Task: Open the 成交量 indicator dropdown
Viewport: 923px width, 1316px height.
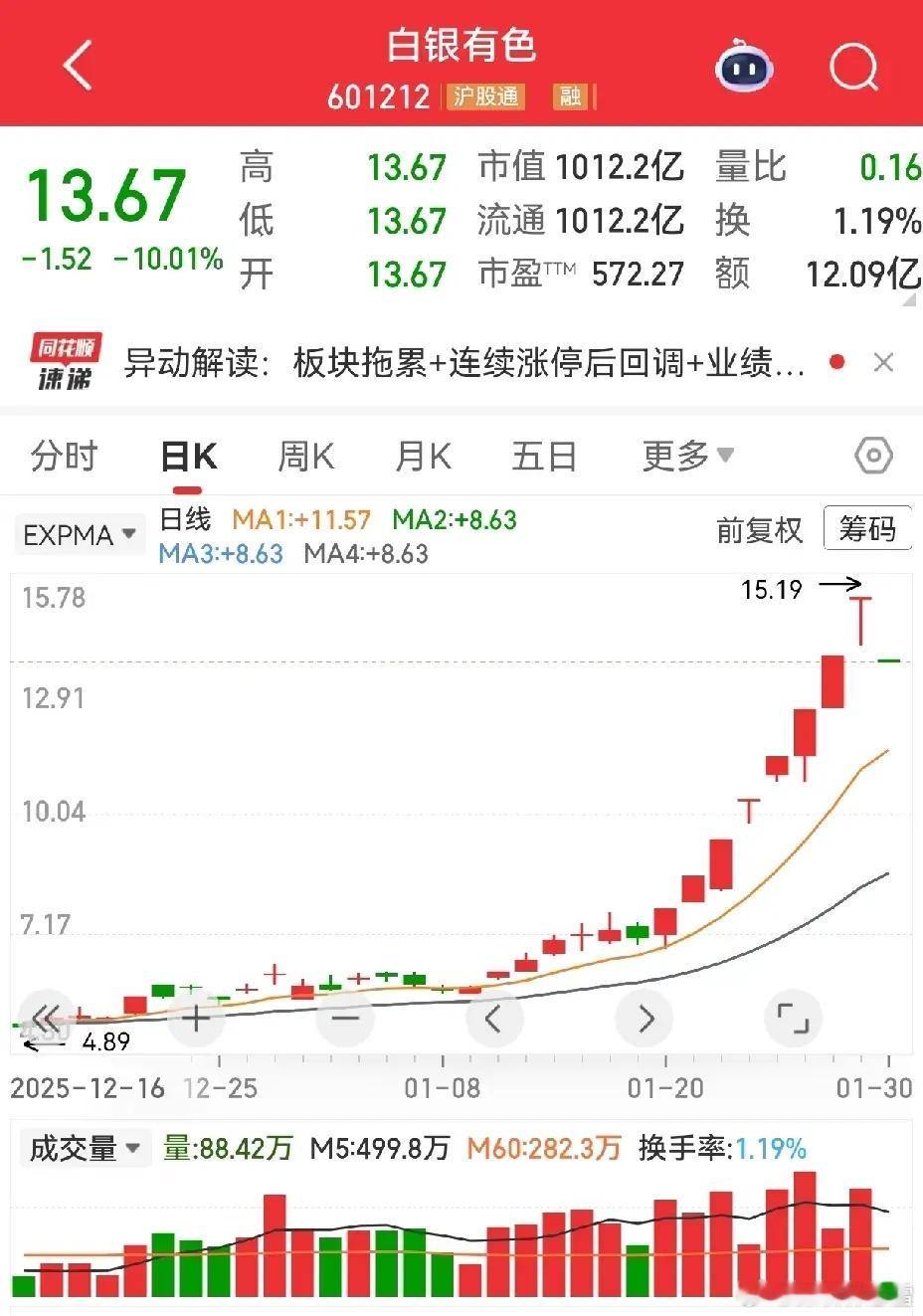Action: pyautogui.click(x=84, y=1149)
